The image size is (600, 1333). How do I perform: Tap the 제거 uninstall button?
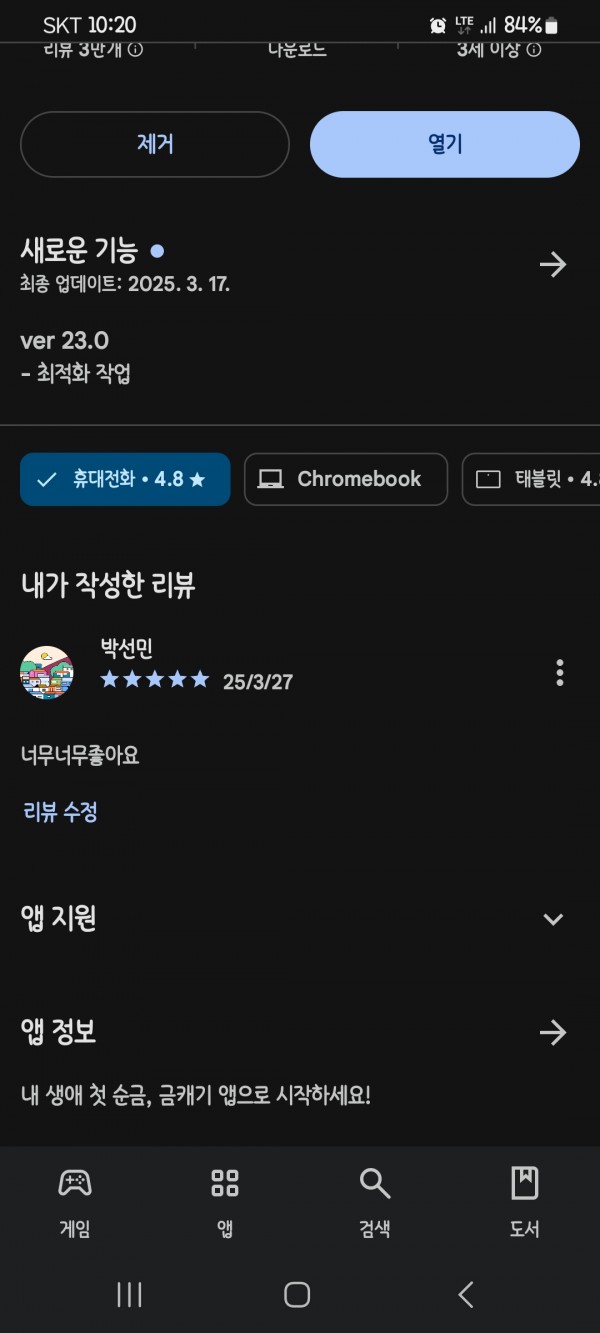[x=155, y=144]
